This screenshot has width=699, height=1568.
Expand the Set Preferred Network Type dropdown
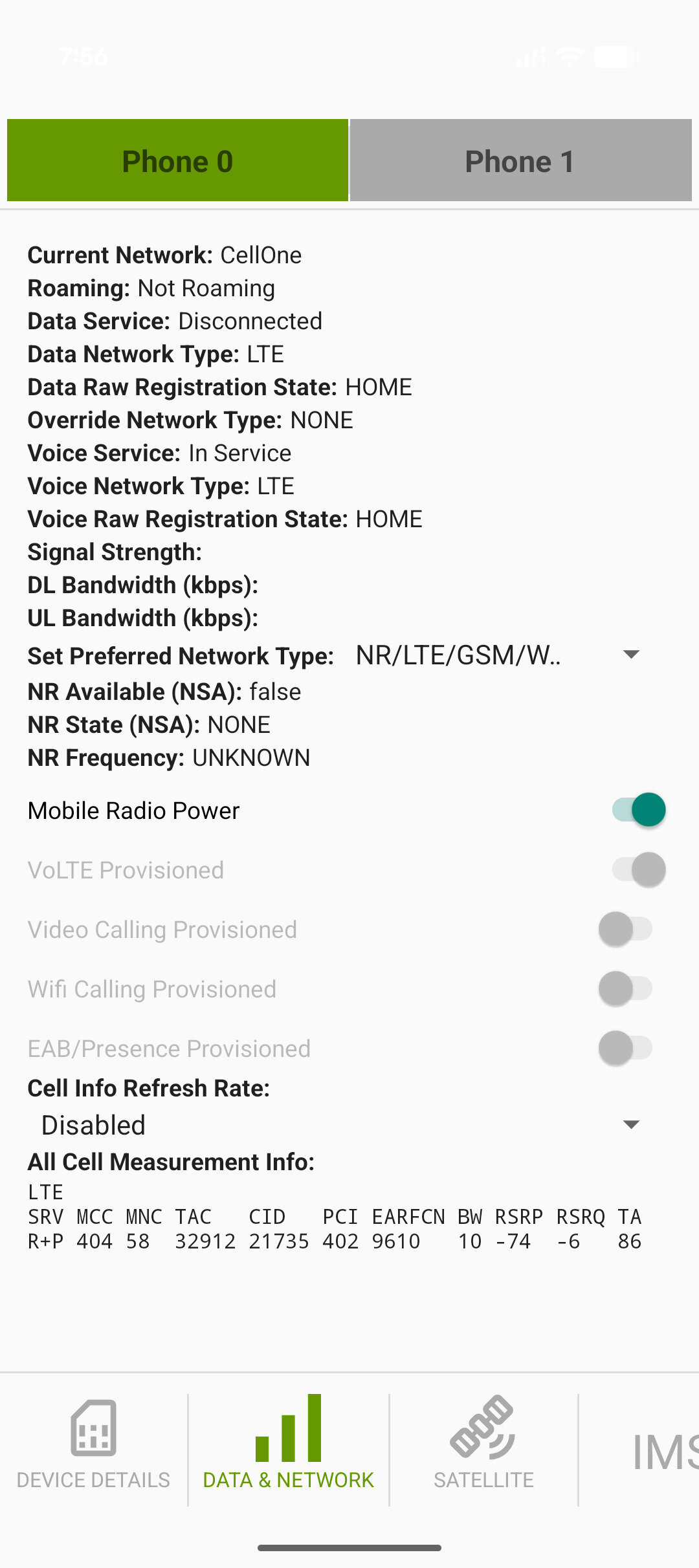tap(497, 655)
